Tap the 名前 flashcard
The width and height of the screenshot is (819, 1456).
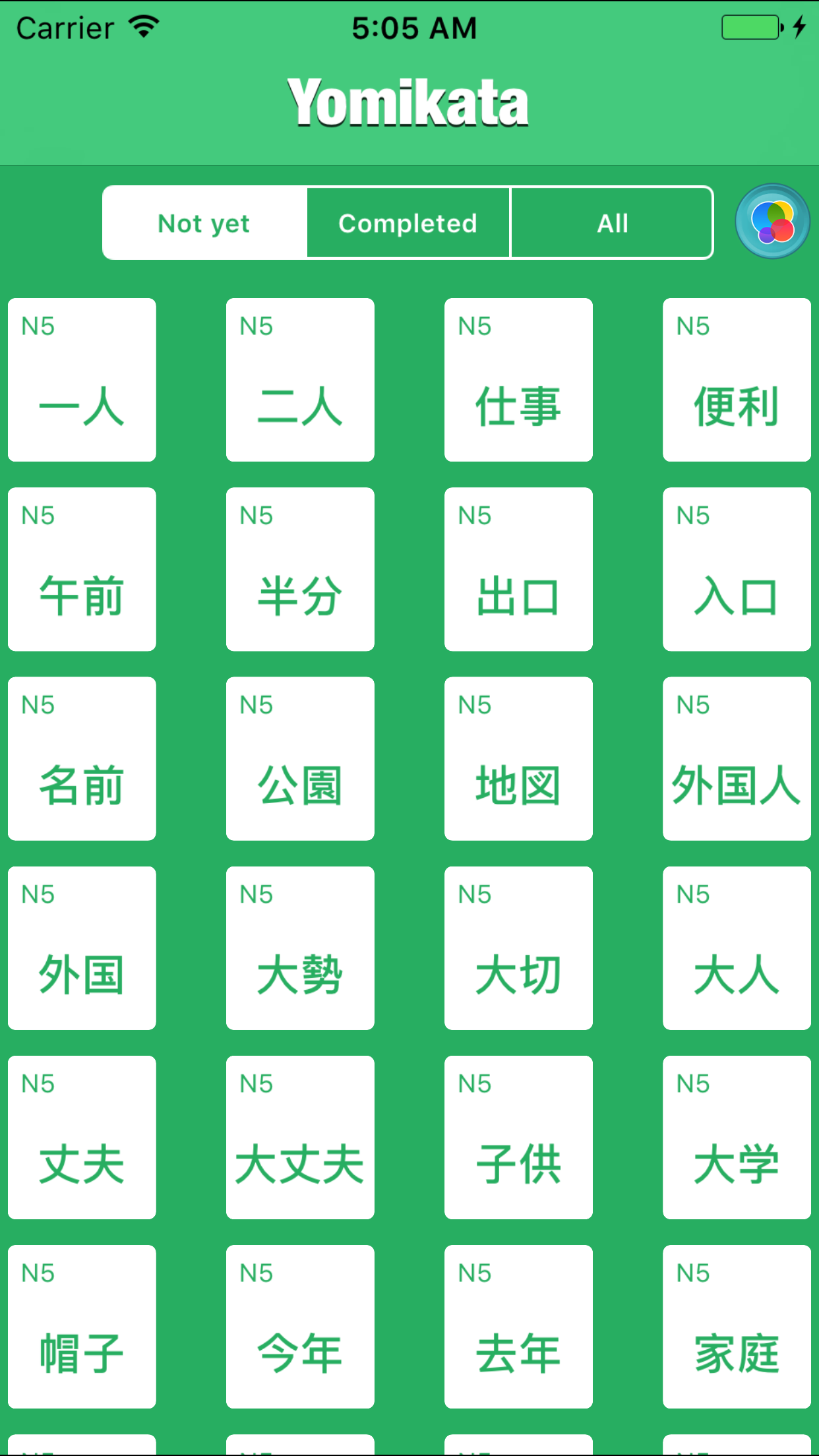tap(81, 758)
